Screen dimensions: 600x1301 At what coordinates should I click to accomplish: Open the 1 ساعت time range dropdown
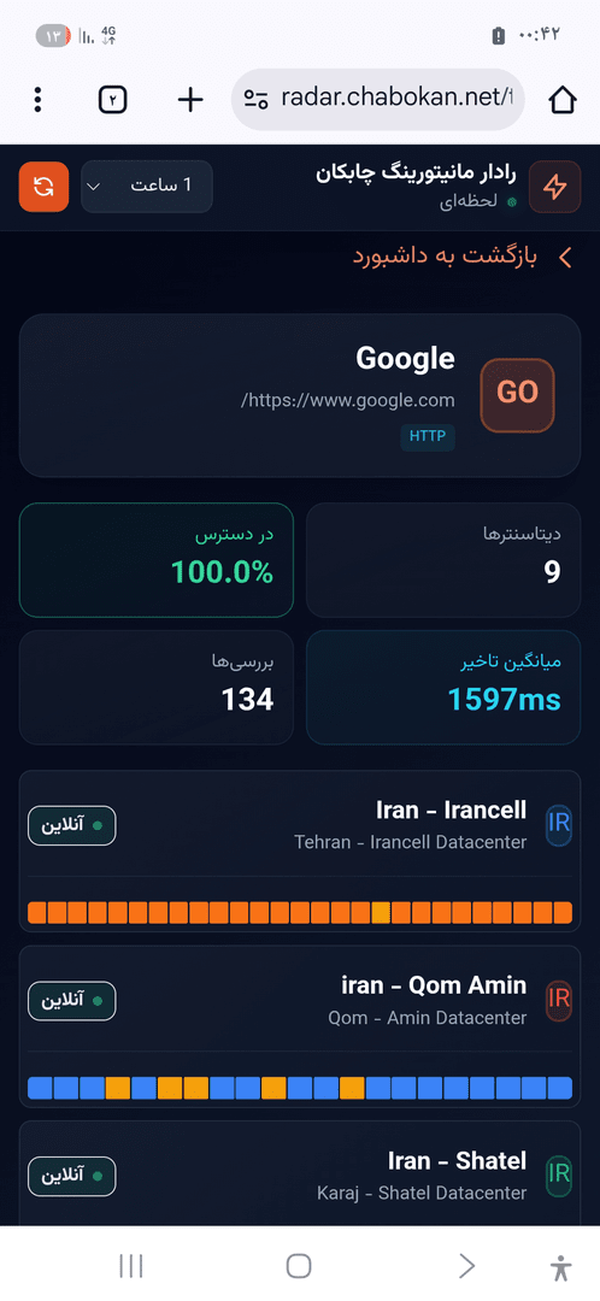[x=147, y=186]
